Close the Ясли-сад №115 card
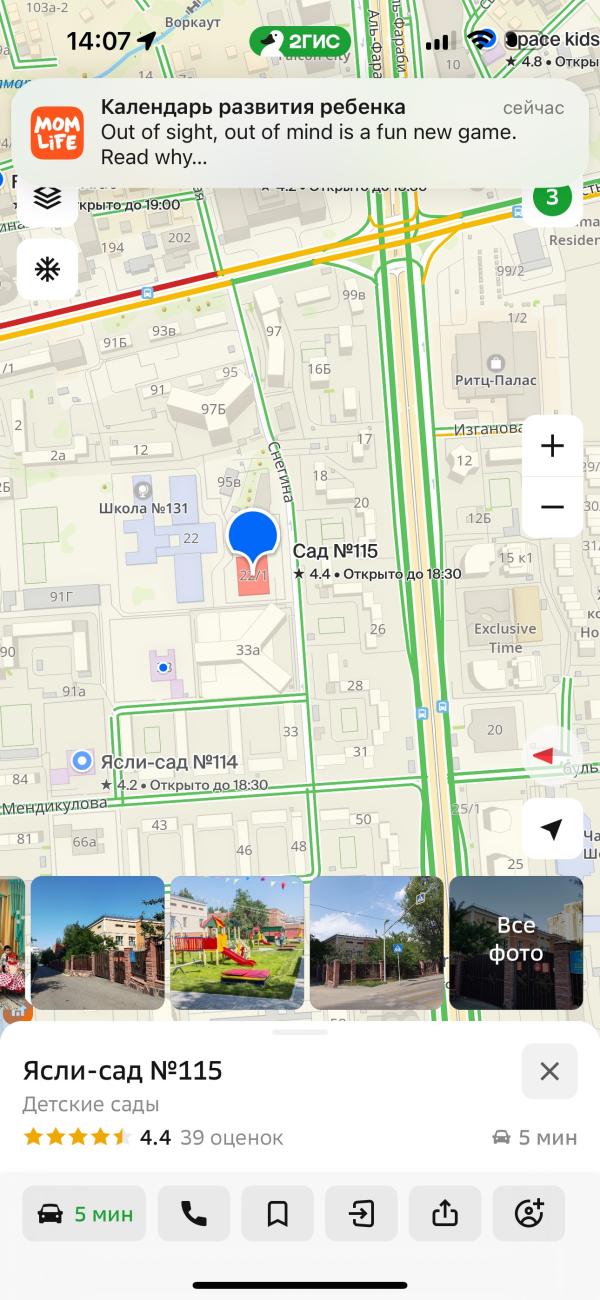The image size is (600, 1300). click(549, 1072)
